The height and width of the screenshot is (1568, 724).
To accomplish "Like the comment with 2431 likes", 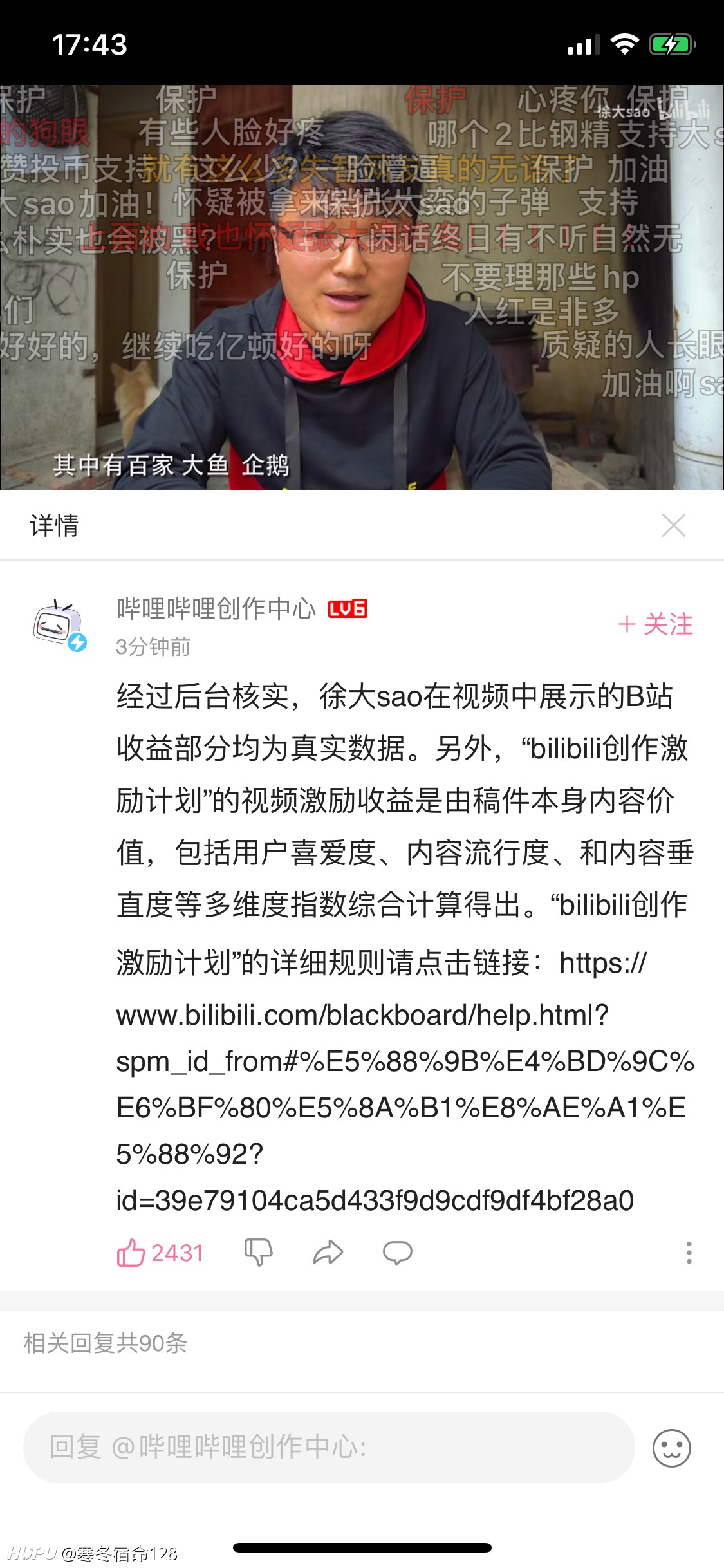I will click(160, 1253).
